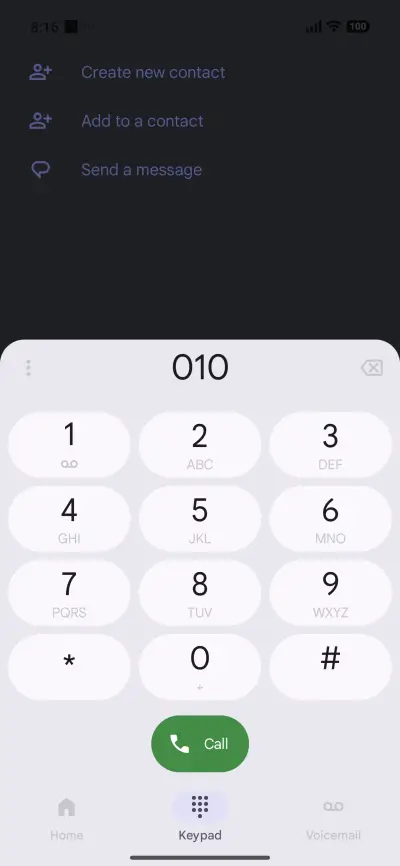Enter digit 9 WXYZ
This screenshot has width=400, height=866.
(x=330, y=593)
